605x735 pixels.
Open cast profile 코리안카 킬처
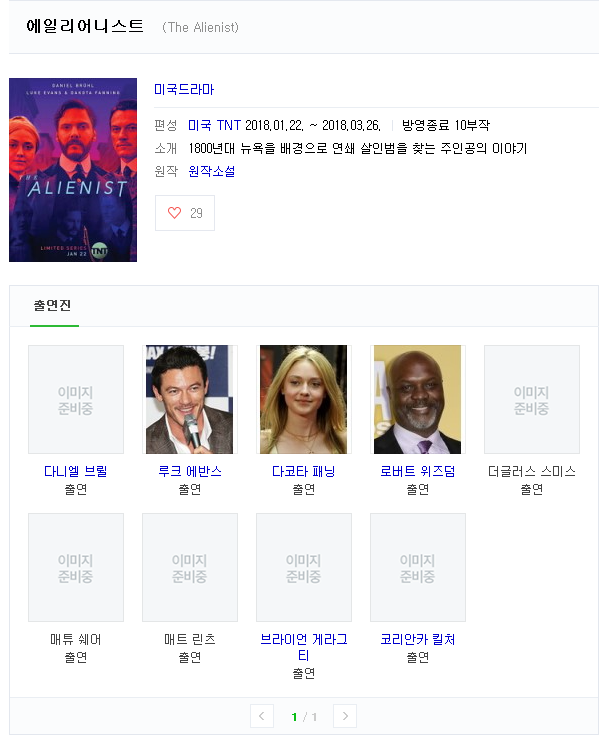click(418, 639)
